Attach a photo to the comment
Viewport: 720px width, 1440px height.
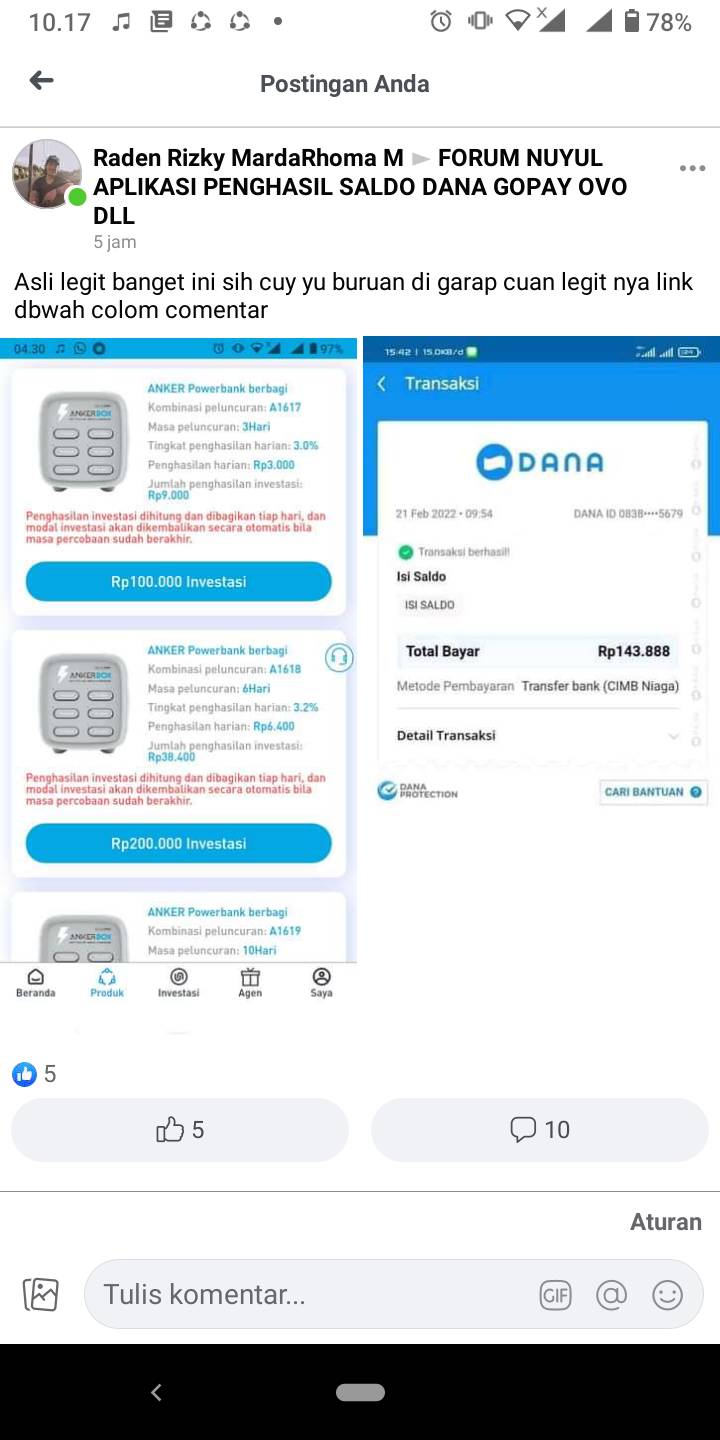(x=41, y=1294)
